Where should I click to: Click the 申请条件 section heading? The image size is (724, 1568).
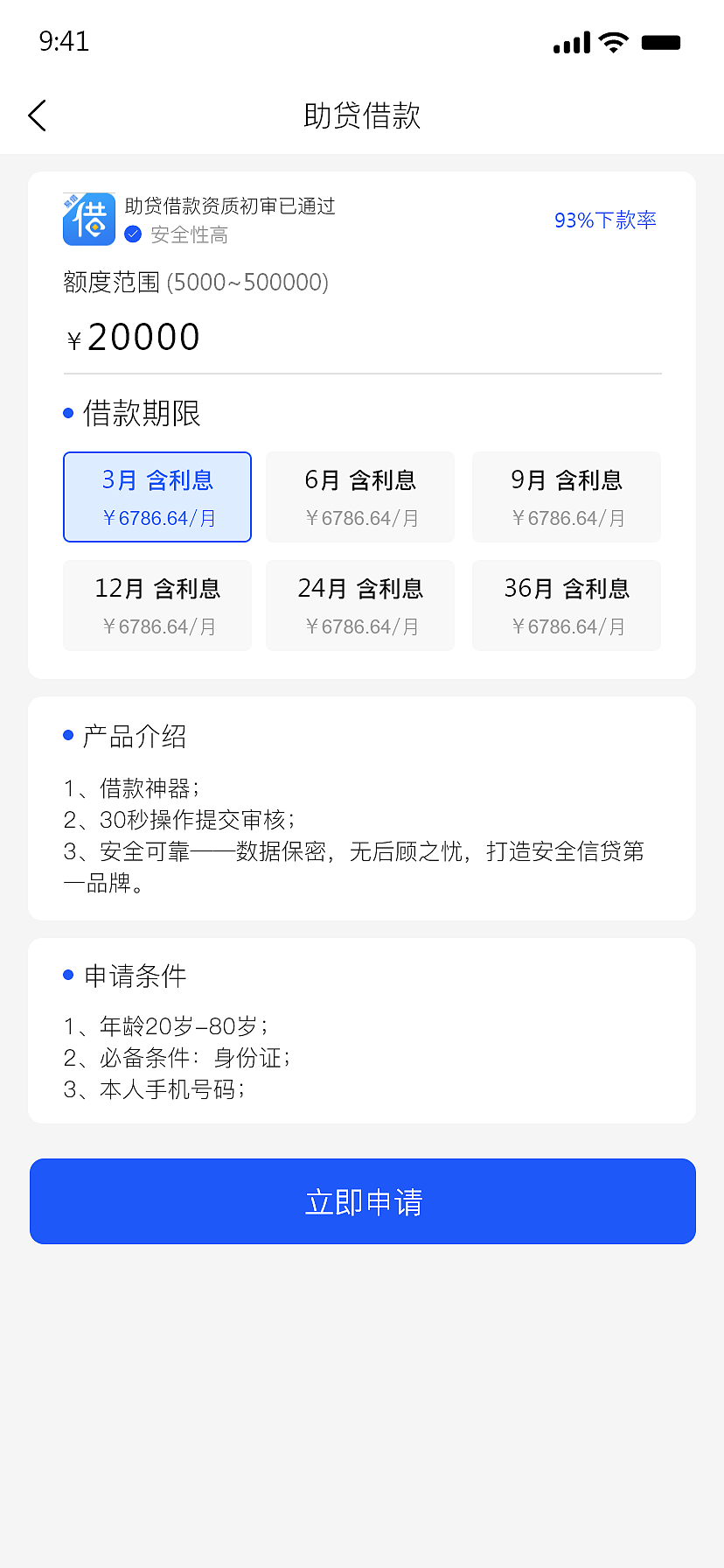click(129, 975)
